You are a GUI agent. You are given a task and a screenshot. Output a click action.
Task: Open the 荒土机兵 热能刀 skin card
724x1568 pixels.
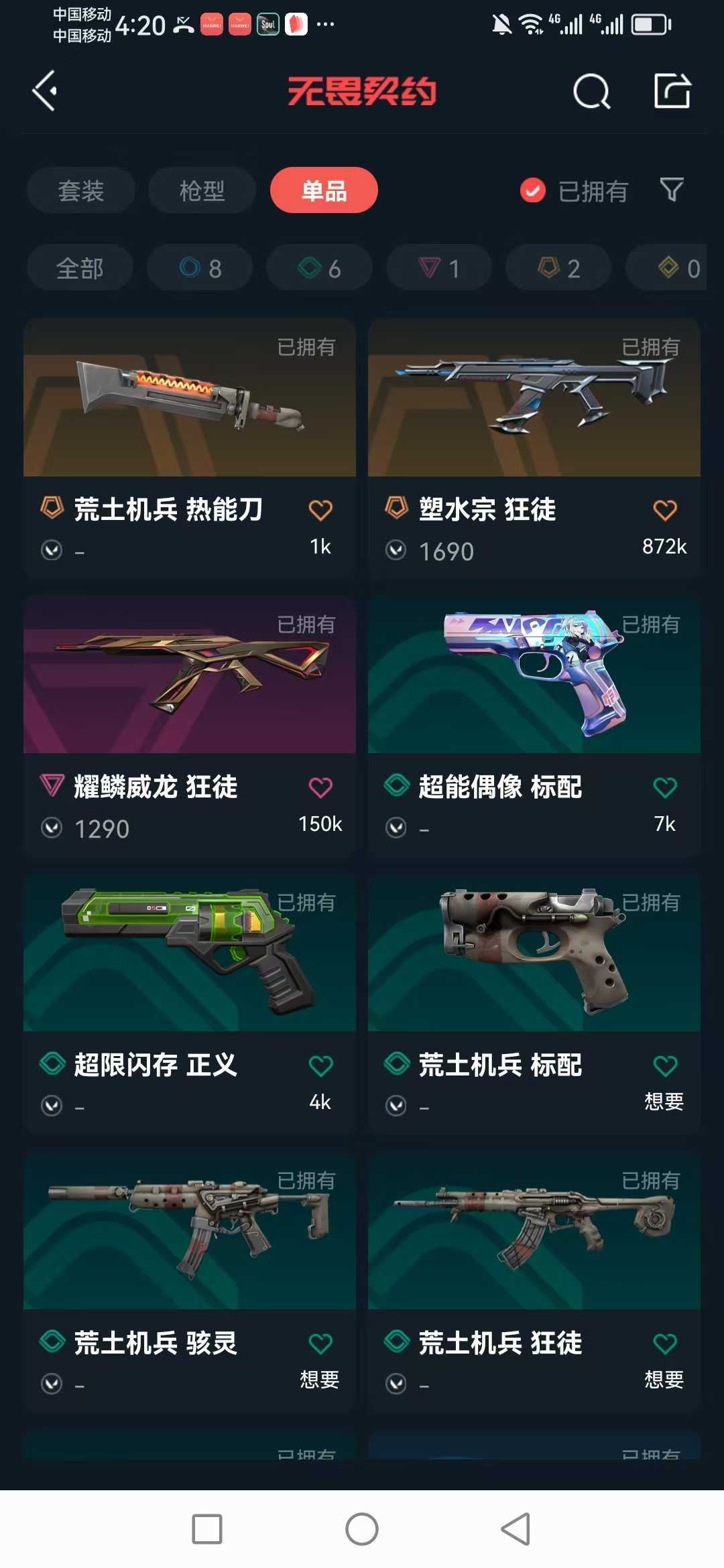click(190, 448)
